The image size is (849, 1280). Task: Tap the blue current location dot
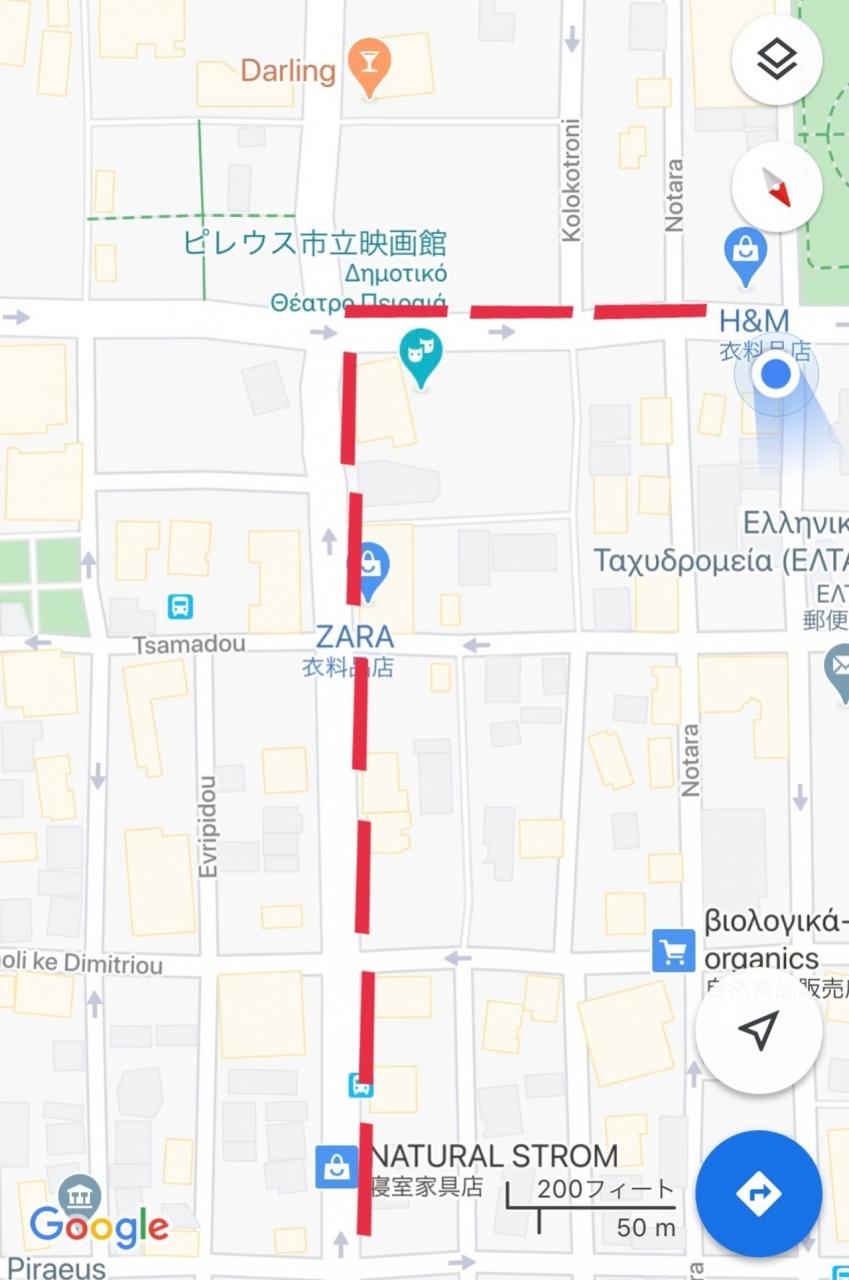(776, 376)
